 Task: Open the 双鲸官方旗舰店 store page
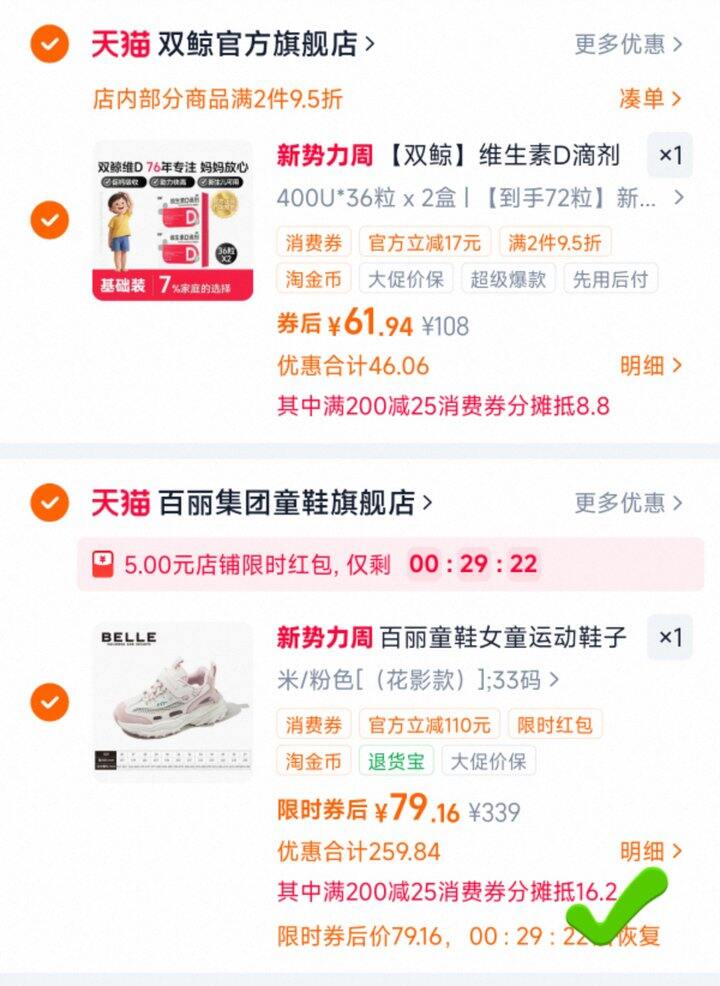[265, 44]
